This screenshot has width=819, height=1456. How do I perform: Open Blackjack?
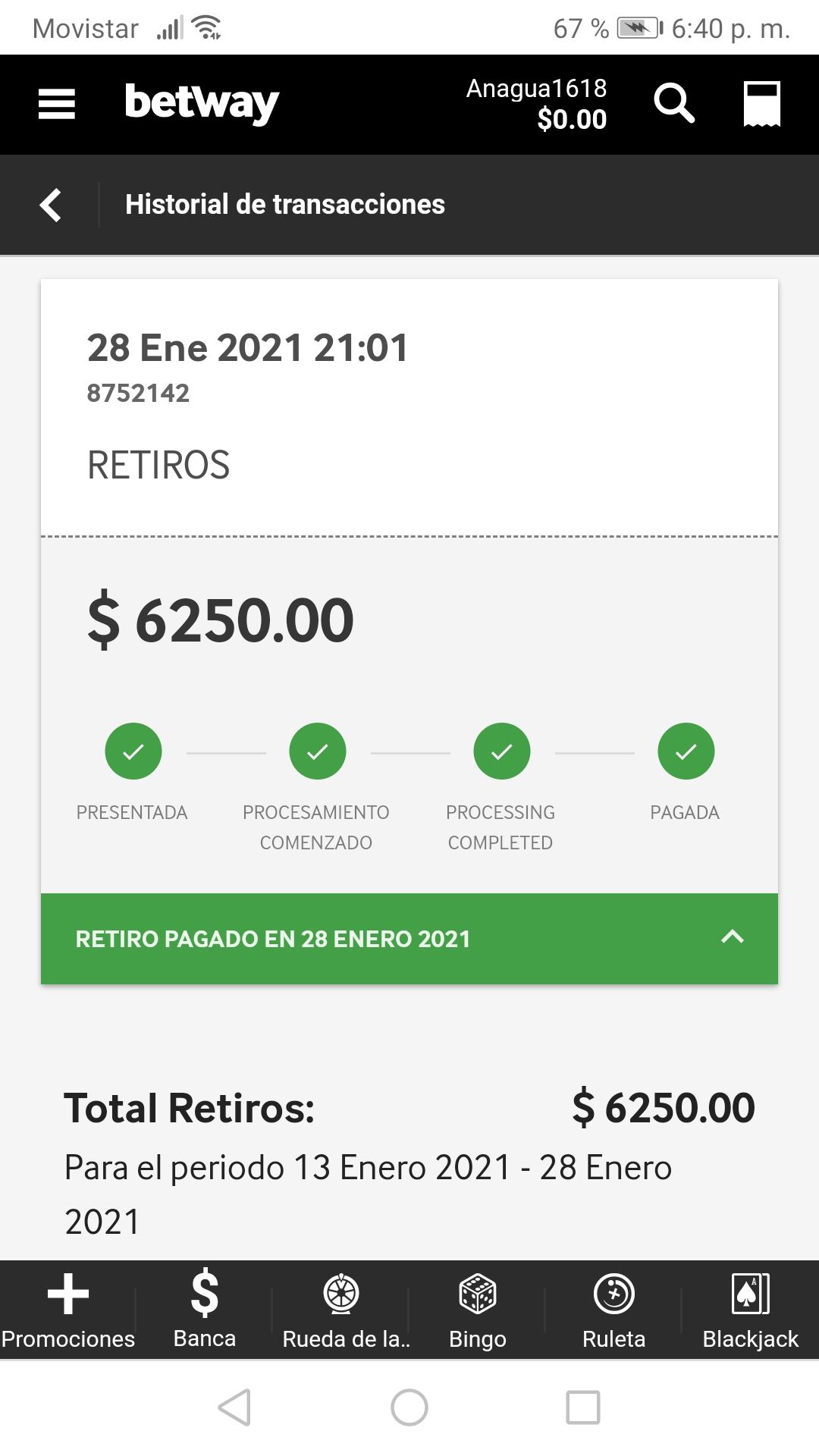[750, 1310]
